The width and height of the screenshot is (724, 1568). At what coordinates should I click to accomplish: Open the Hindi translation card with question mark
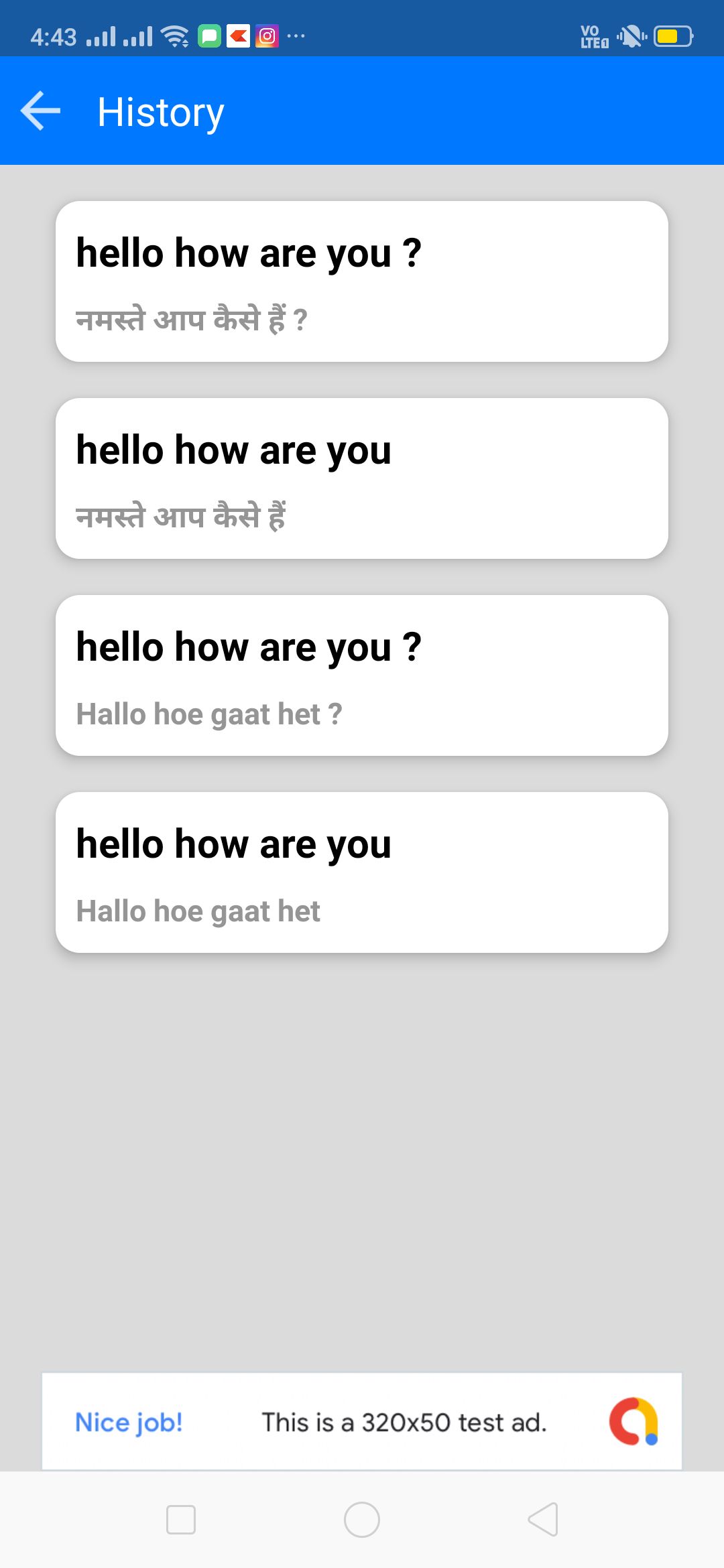(362, 281)
